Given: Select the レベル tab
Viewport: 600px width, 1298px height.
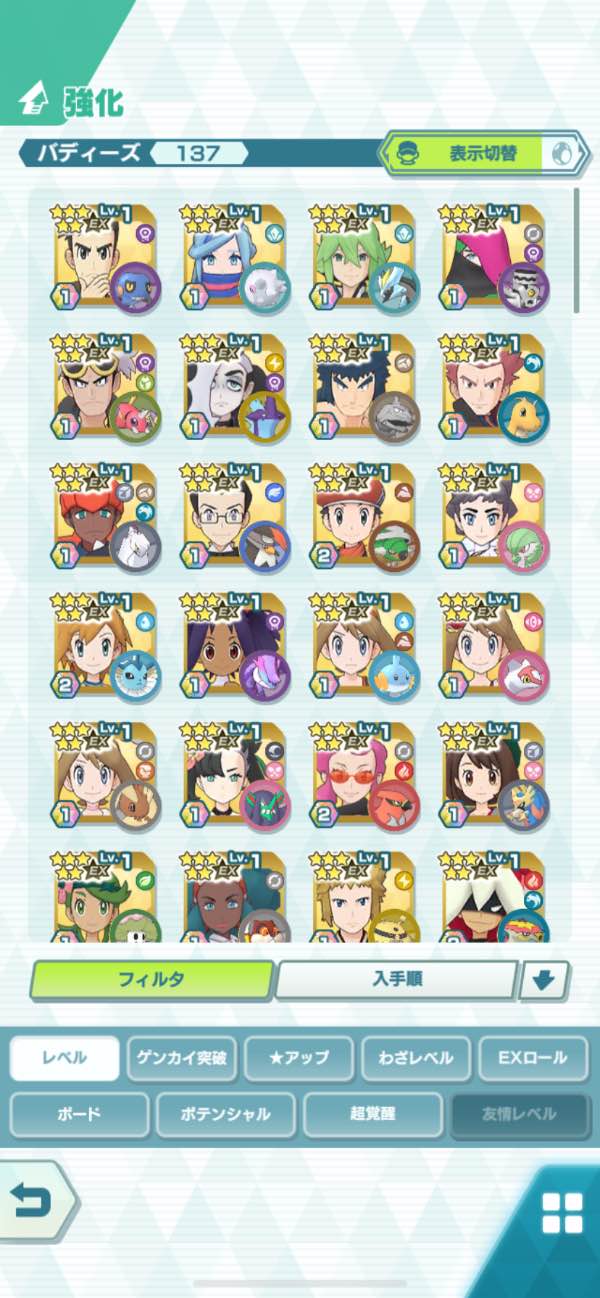Looking at the screenshot, I should 65,1058.
